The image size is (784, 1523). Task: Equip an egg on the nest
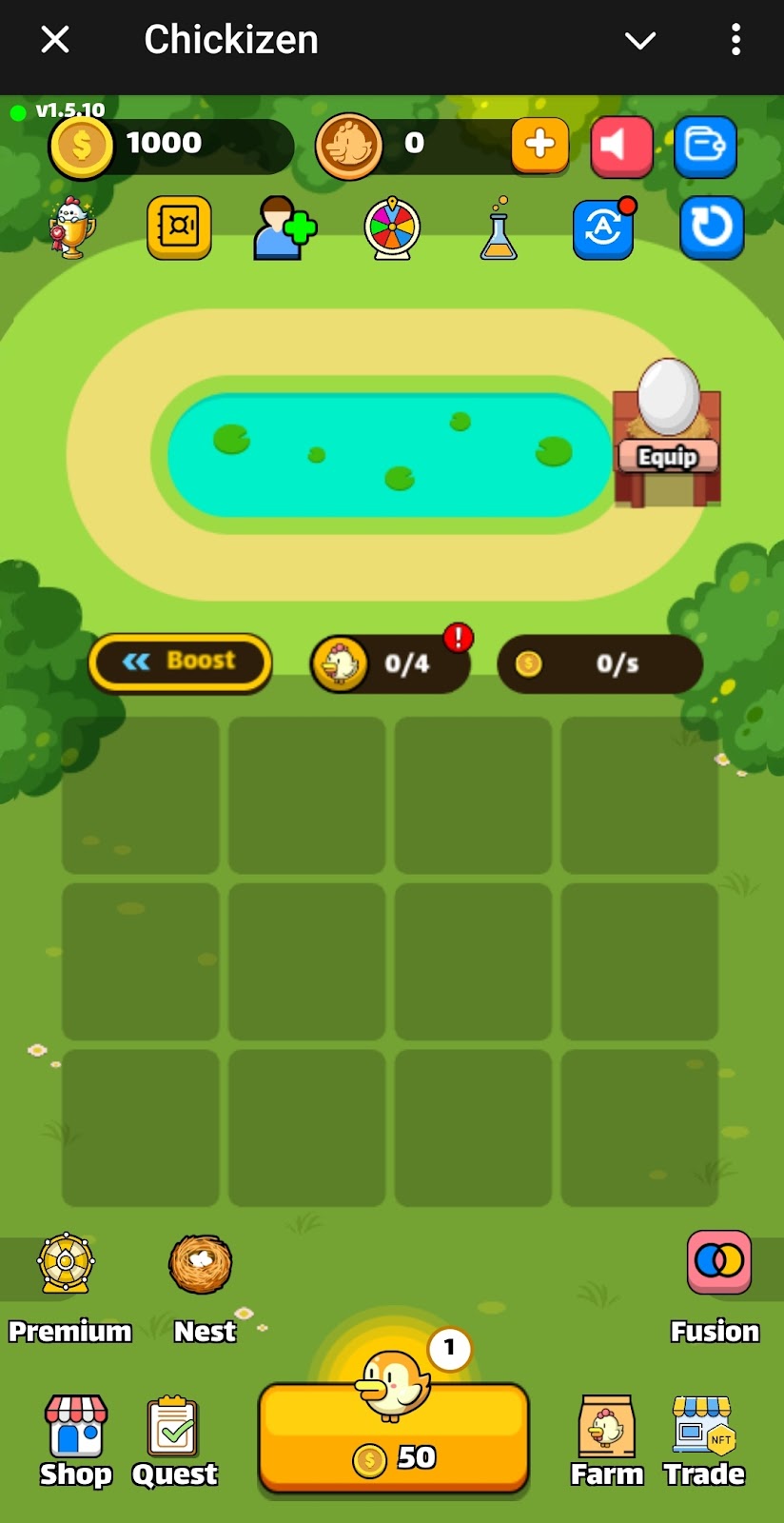pos(667,457)
